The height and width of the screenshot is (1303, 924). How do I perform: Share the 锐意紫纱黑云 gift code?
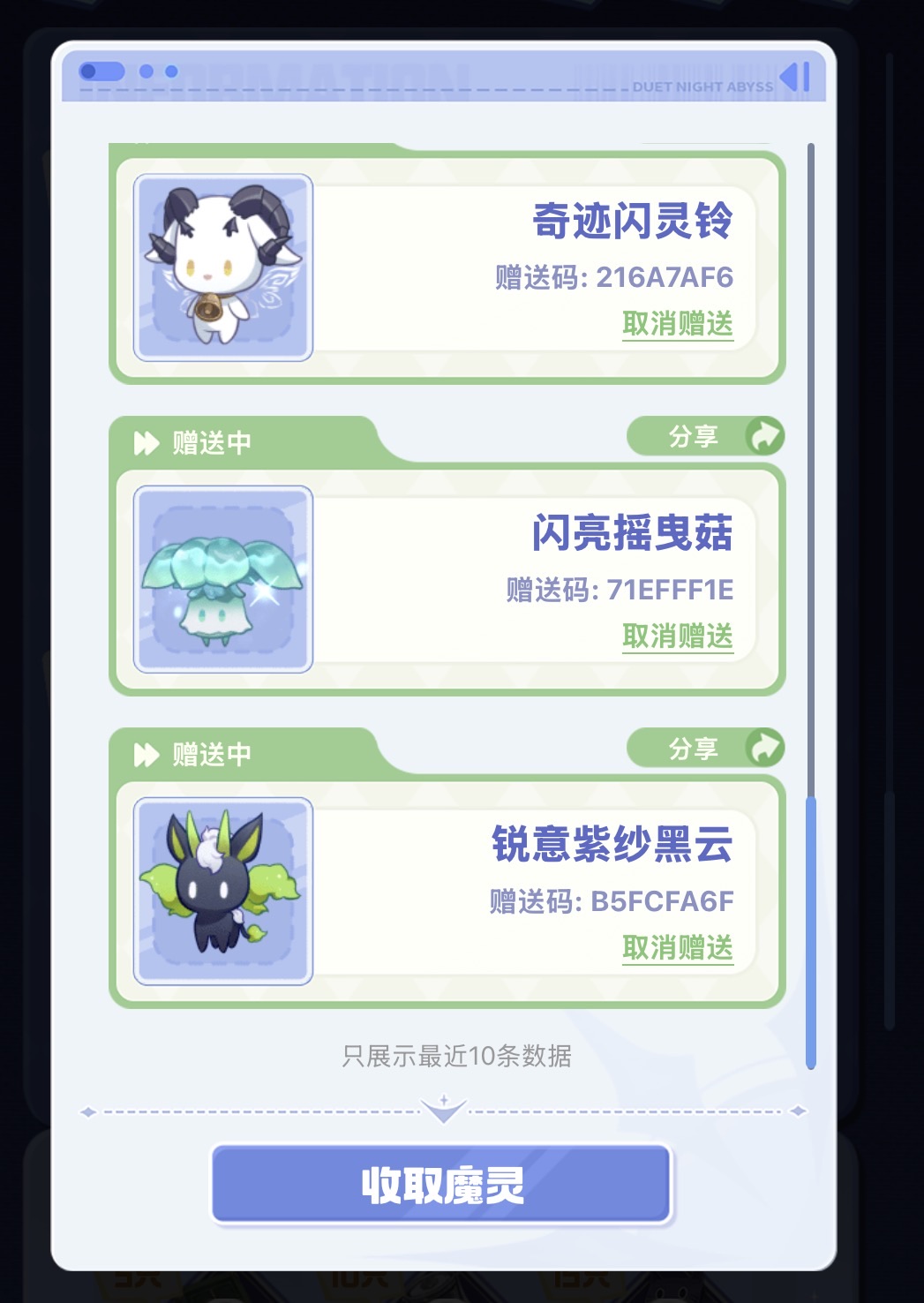click(x=705, y=749)
